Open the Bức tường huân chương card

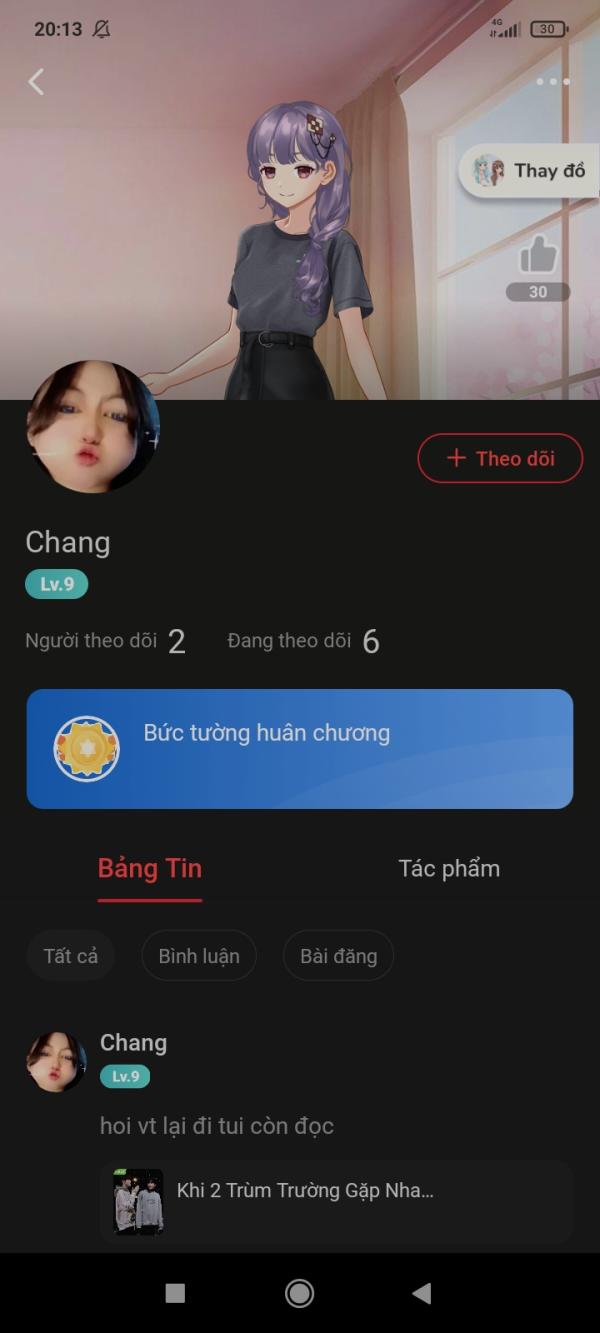300,748
